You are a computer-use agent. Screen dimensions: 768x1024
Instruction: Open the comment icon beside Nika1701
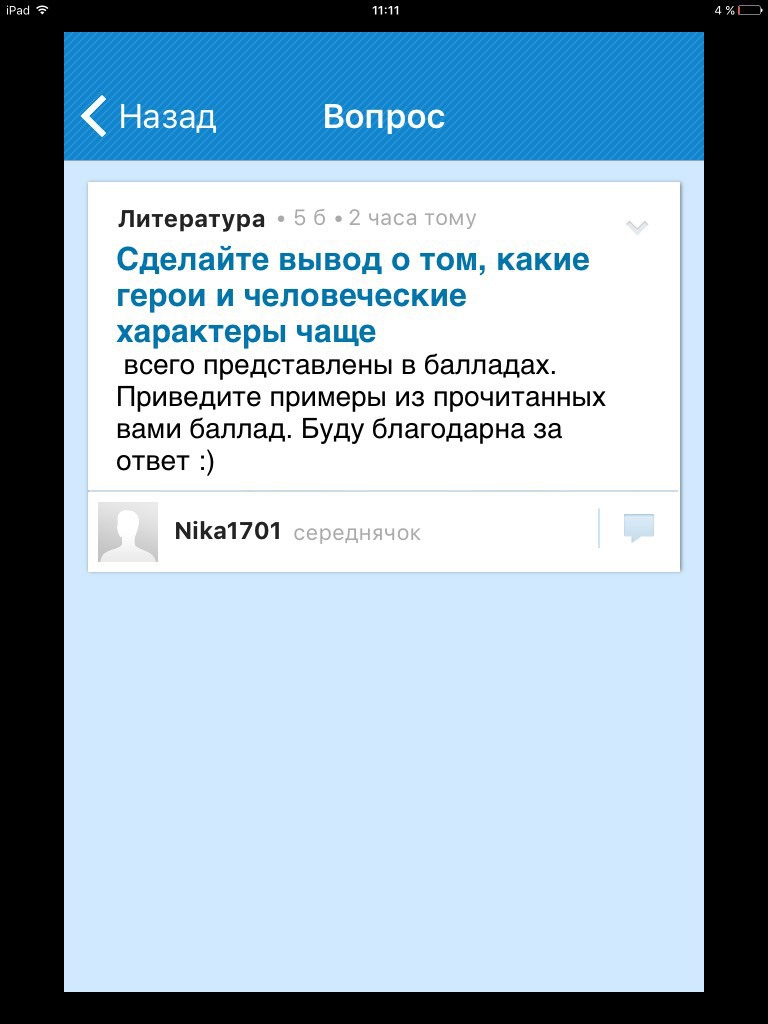click(638, 528)
